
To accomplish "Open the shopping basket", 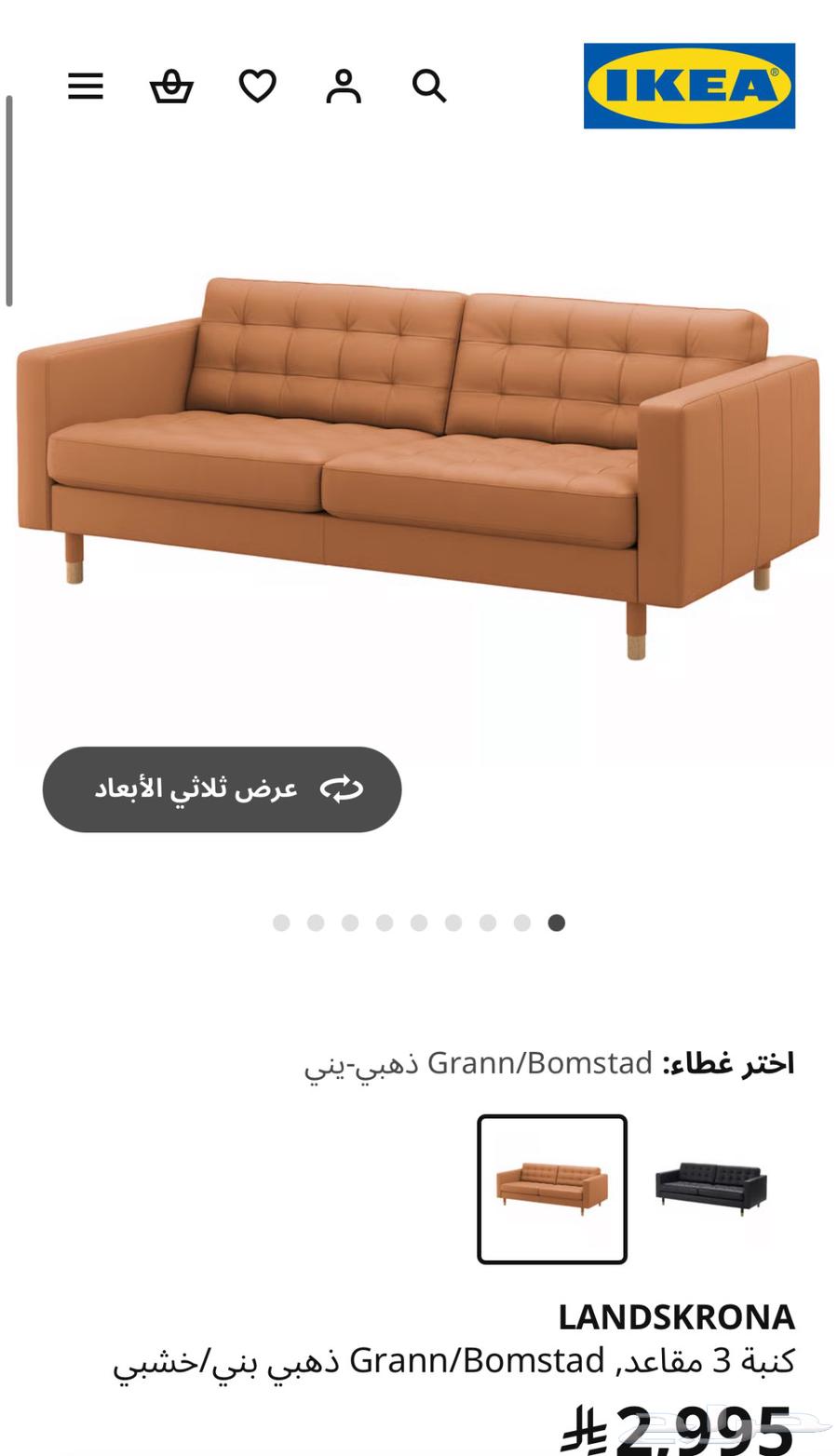I will point(170,86).
